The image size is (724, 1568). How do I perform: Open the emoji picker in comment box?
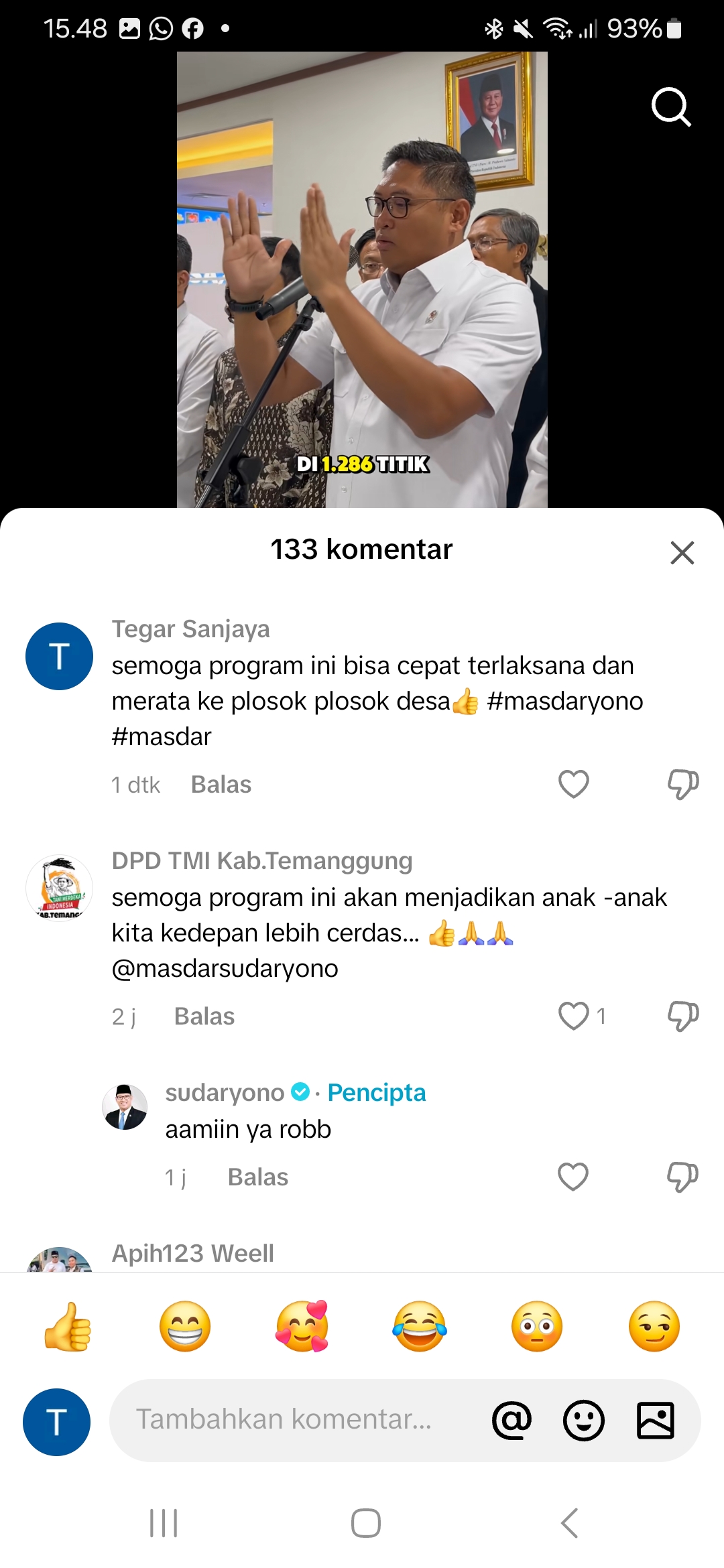click(584, 1420)
